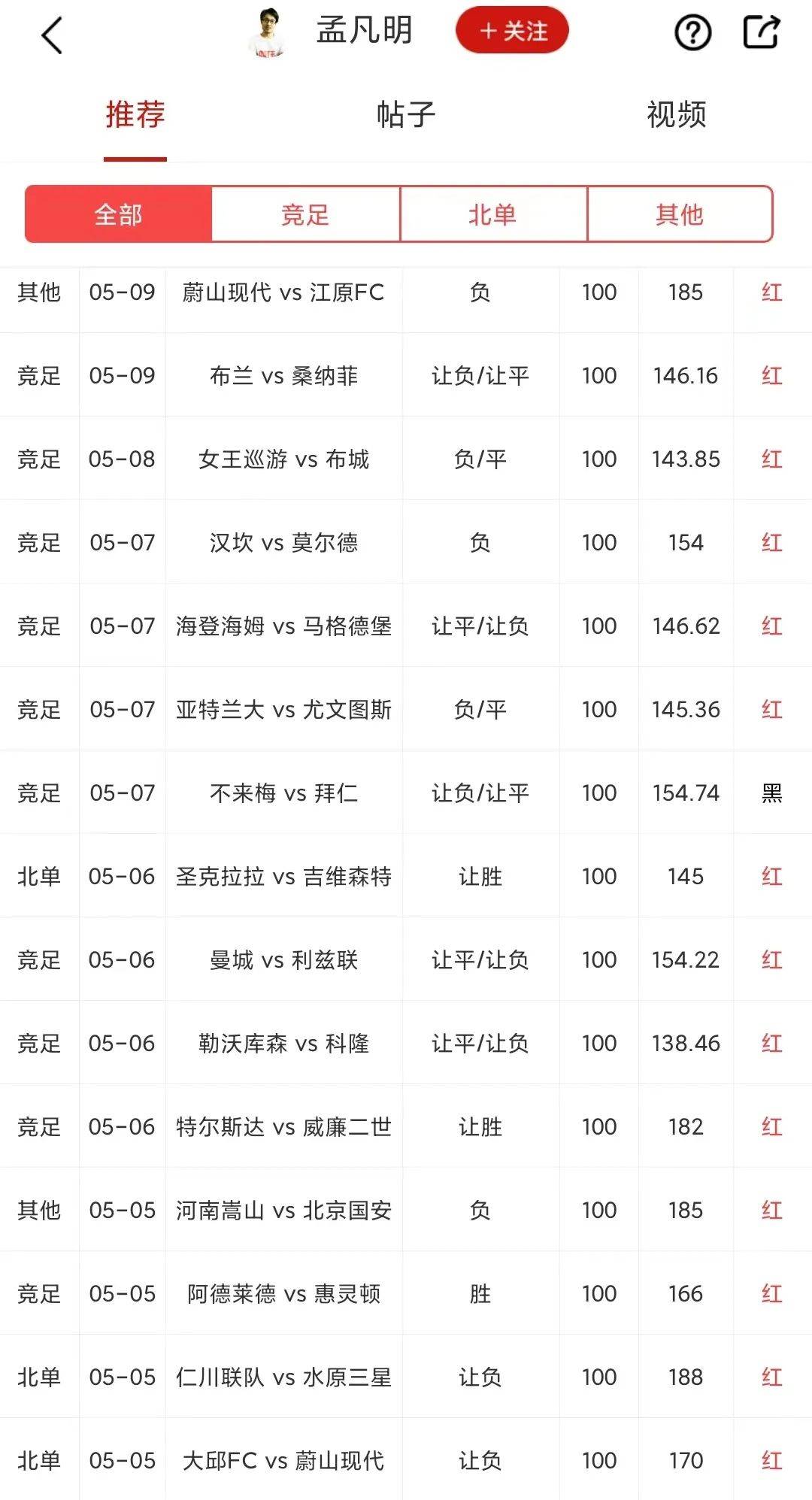Filter recommendations by 竞足
Viewport: 812px width, 1500px height.
(x=305, y=214)
